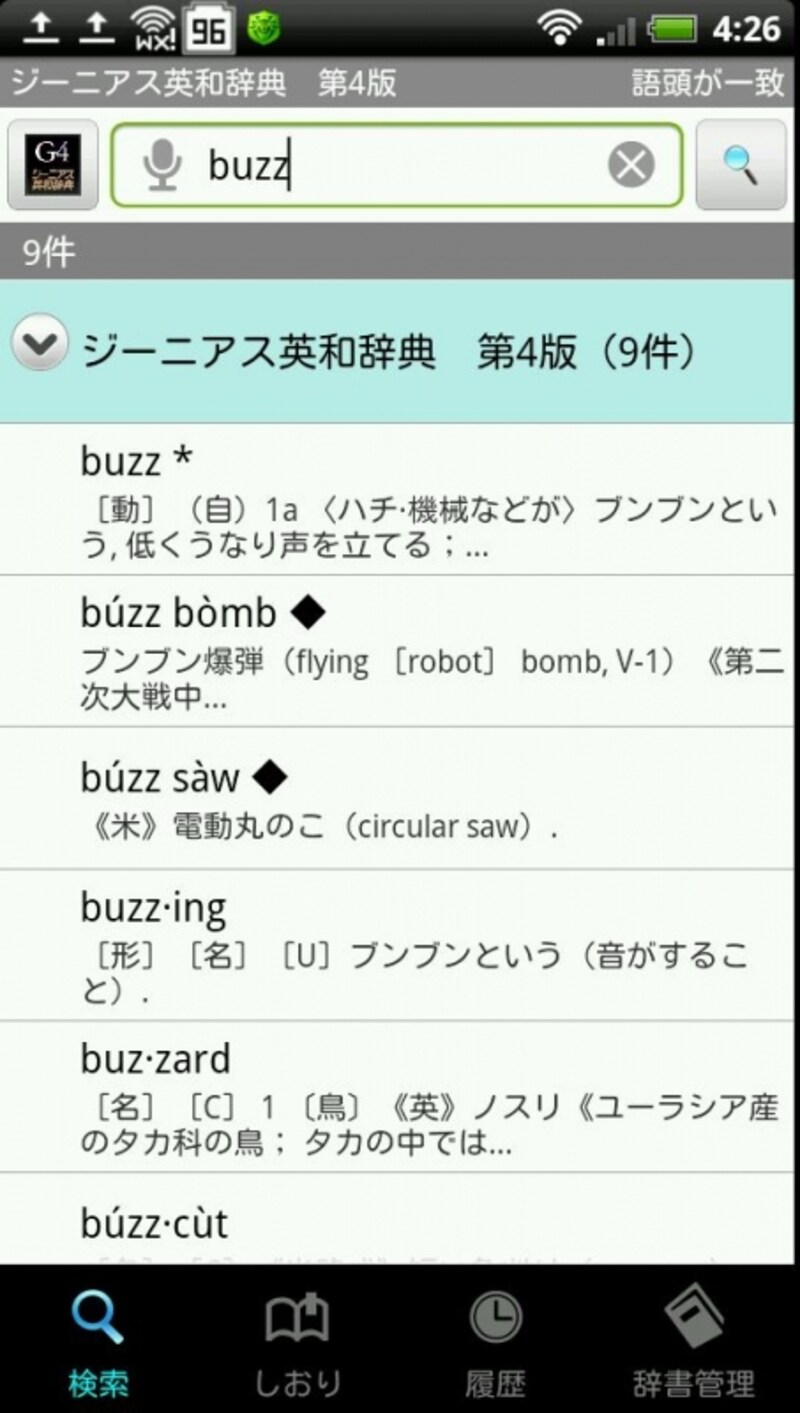800x1413 pixels.
Task: Tap the clear (X) icon in search box
Action: (631, 164)
